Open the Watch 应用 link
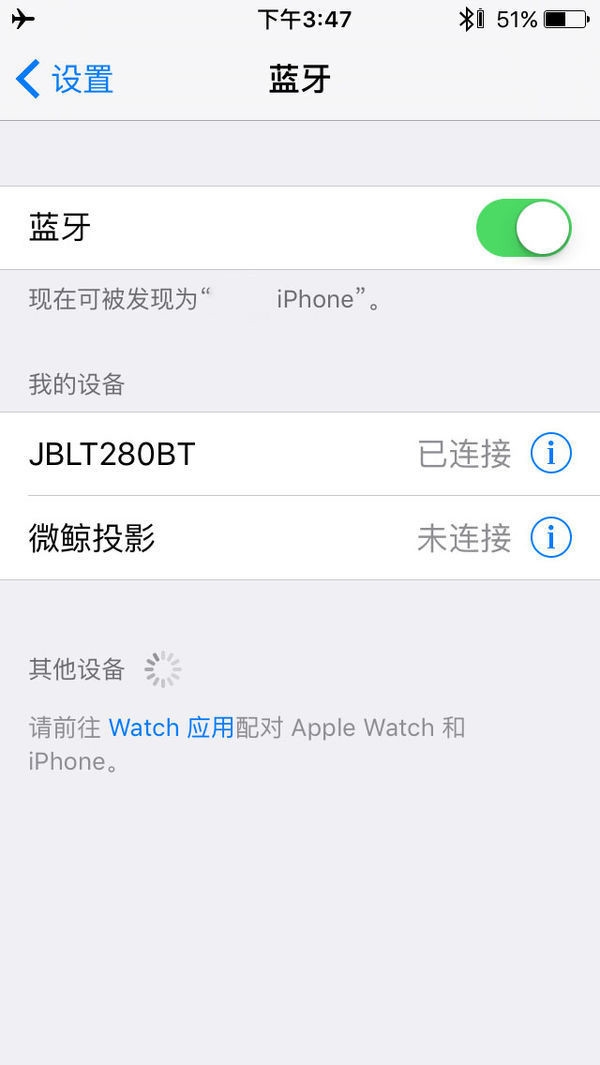Image resolution: width=600 pixels, height=1065 pixels. 171,727
